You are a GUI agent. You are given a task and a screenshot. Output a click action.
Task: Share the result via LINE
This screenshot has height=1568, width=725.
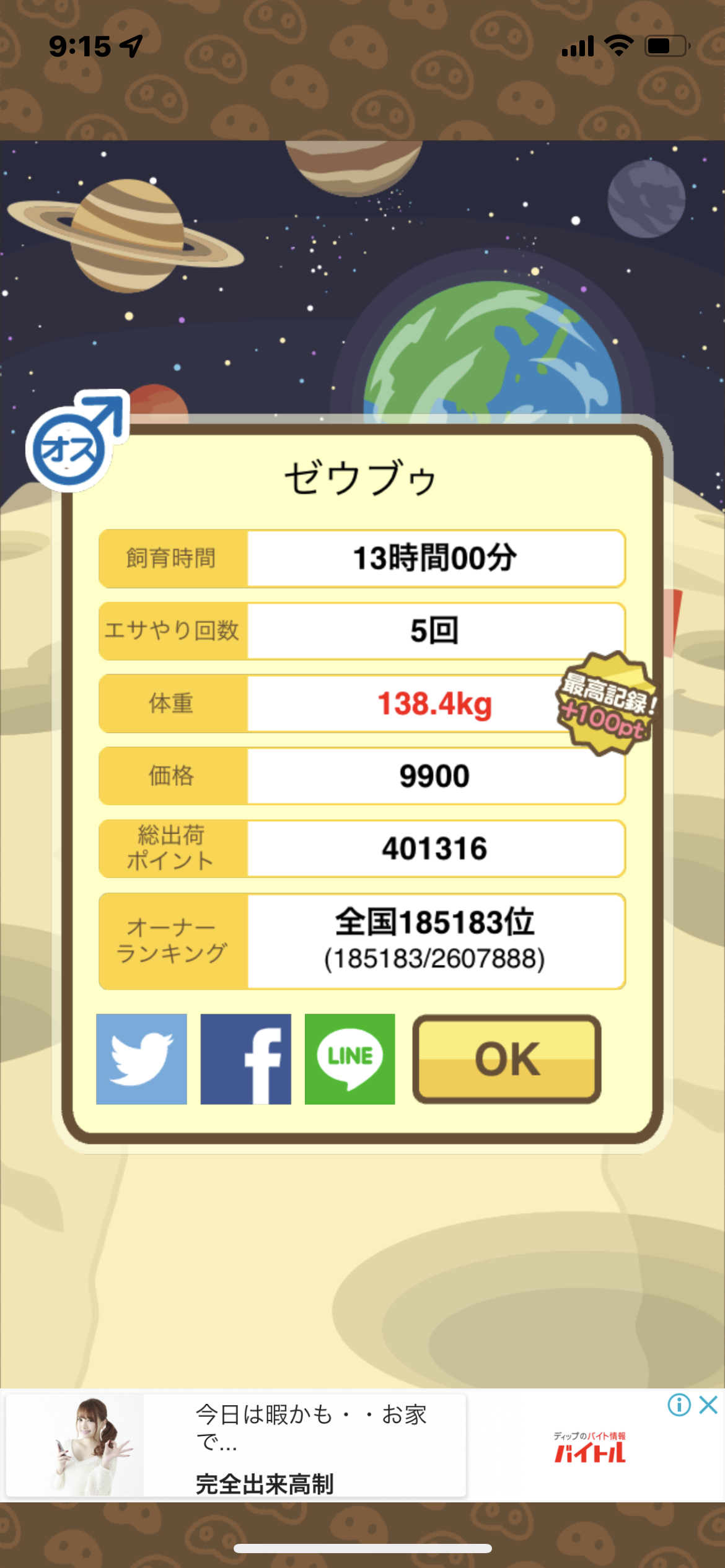(x=349, y=1059)
